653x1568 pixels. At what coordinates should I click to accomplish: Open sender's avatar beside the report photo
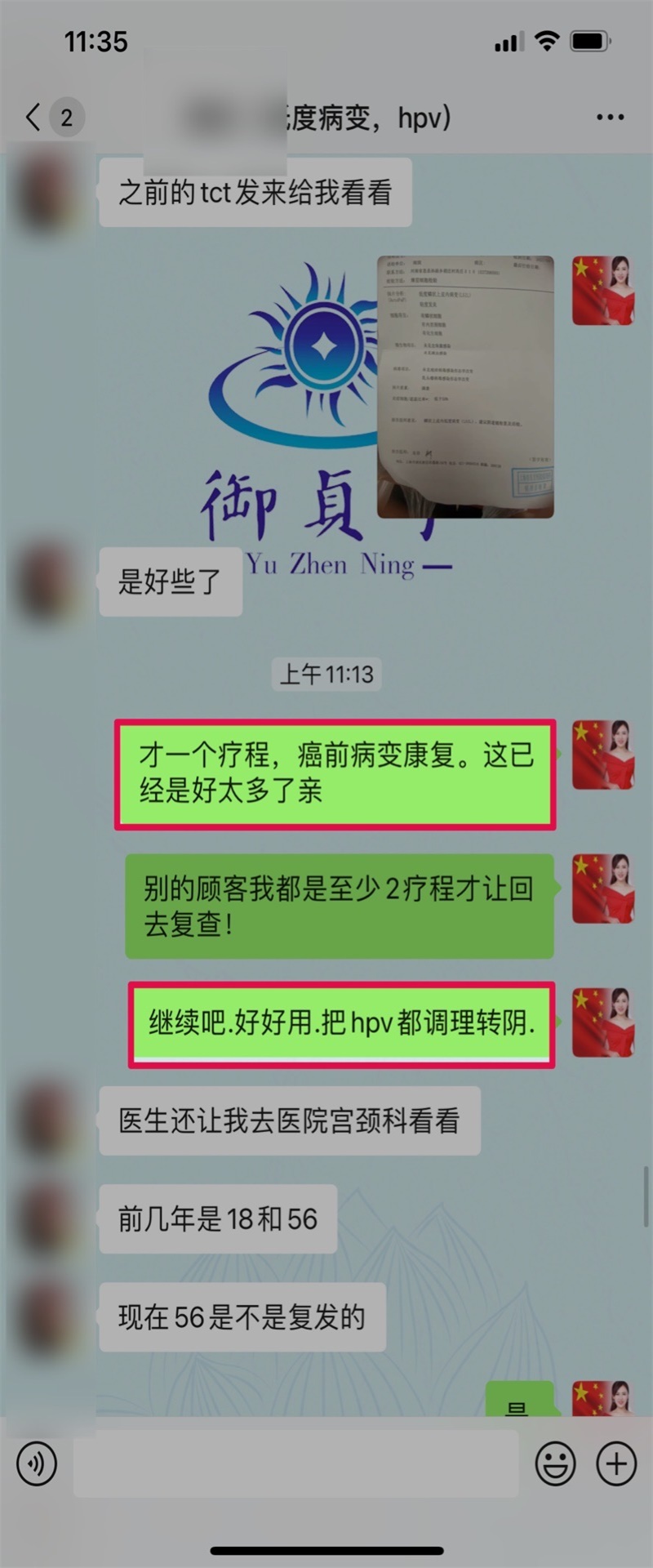[x=603, y=289]
